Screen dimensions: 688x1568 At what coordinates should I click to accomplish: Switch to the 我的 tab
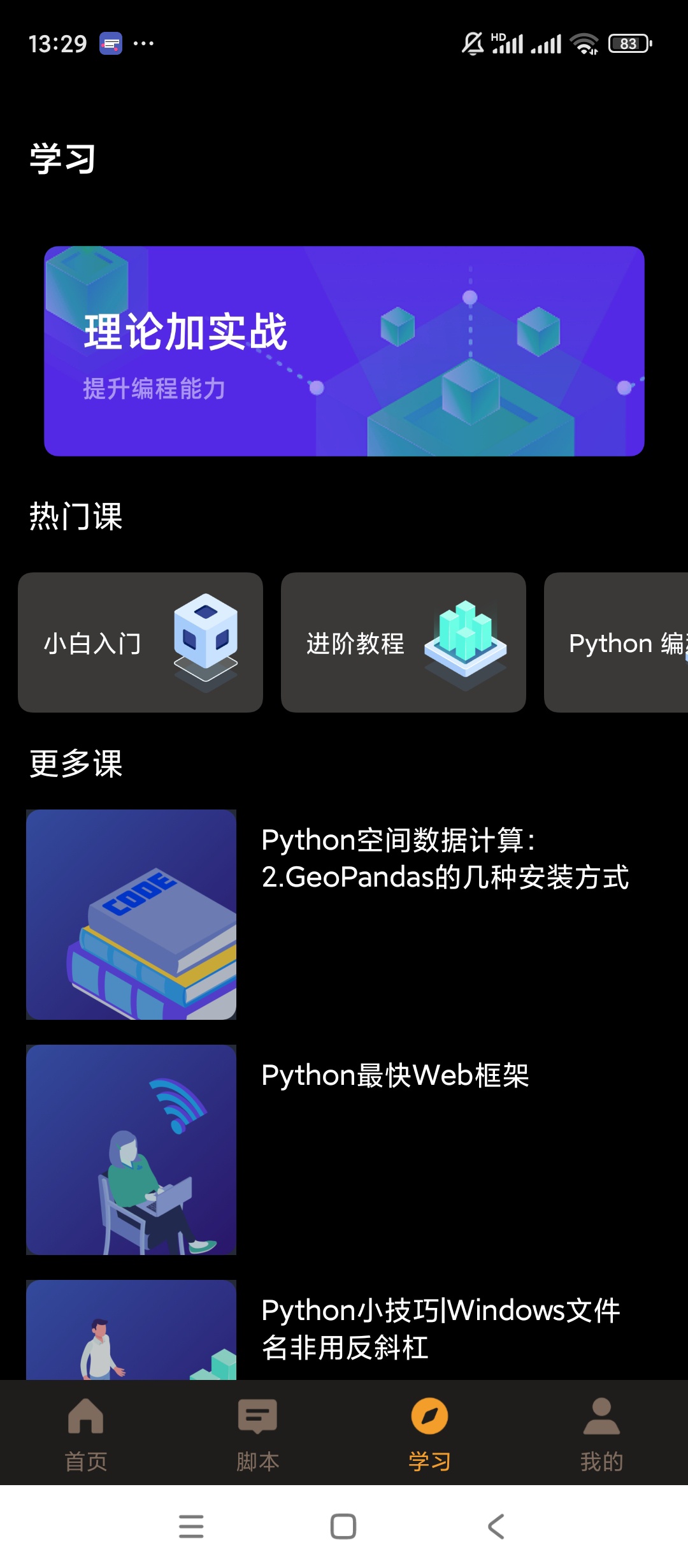(x=601, y=1432)
